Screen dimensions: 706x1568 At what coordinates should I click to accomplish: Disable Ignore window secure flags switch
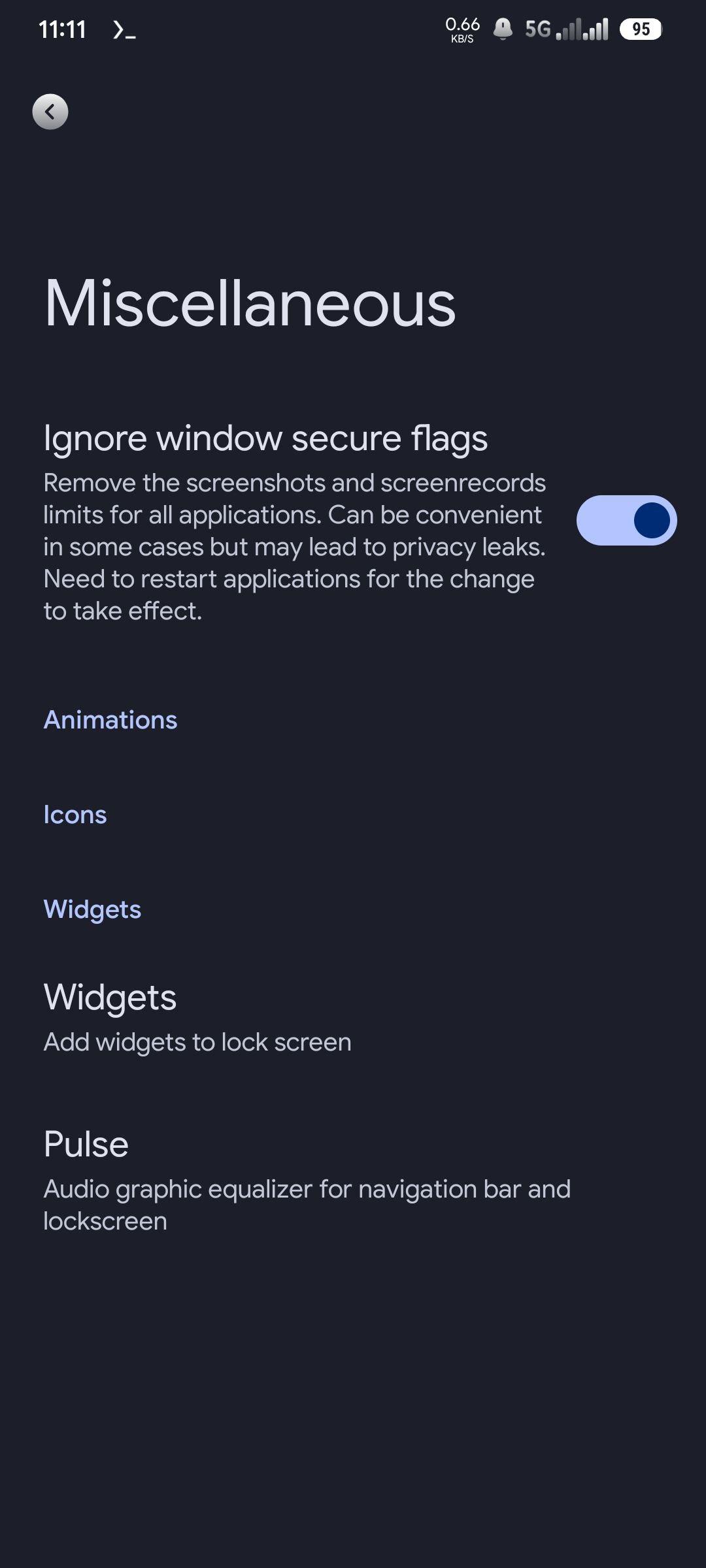(626, 520)
